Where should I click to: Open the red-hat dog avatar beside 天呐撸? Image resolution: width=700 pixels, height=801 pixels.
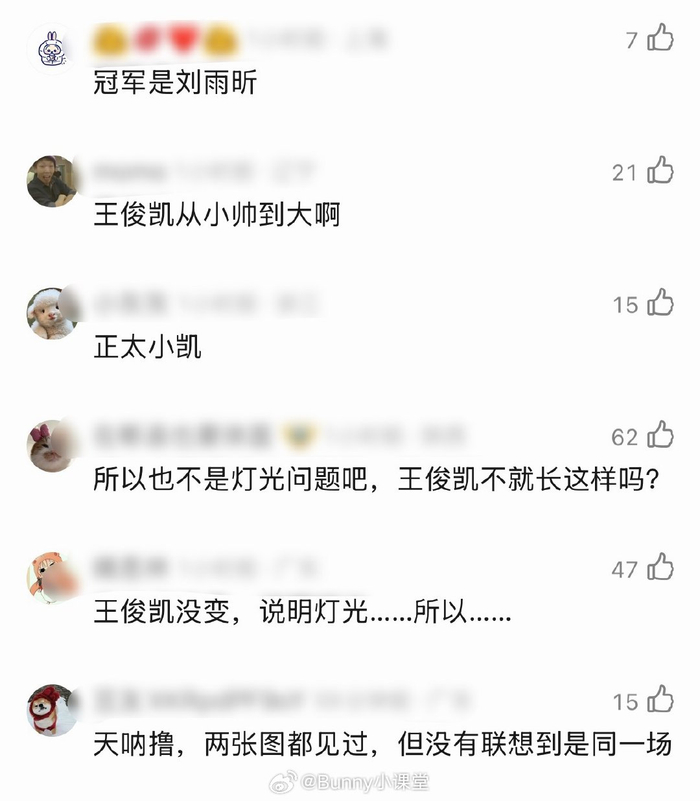pos(52,710)
